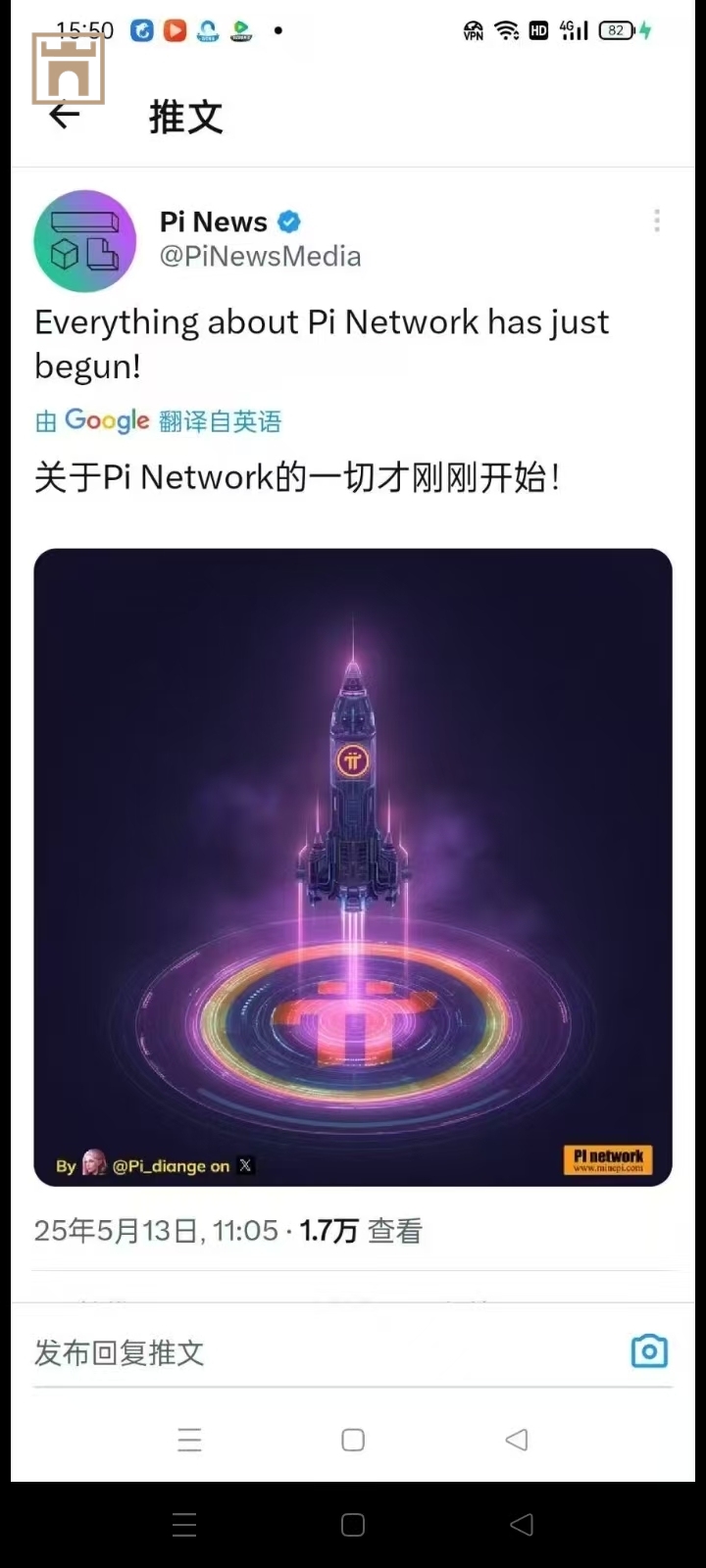The image size is (706, 1568).
Task: Open the camera icon in the reply bar
Action: click(648, 1351)
